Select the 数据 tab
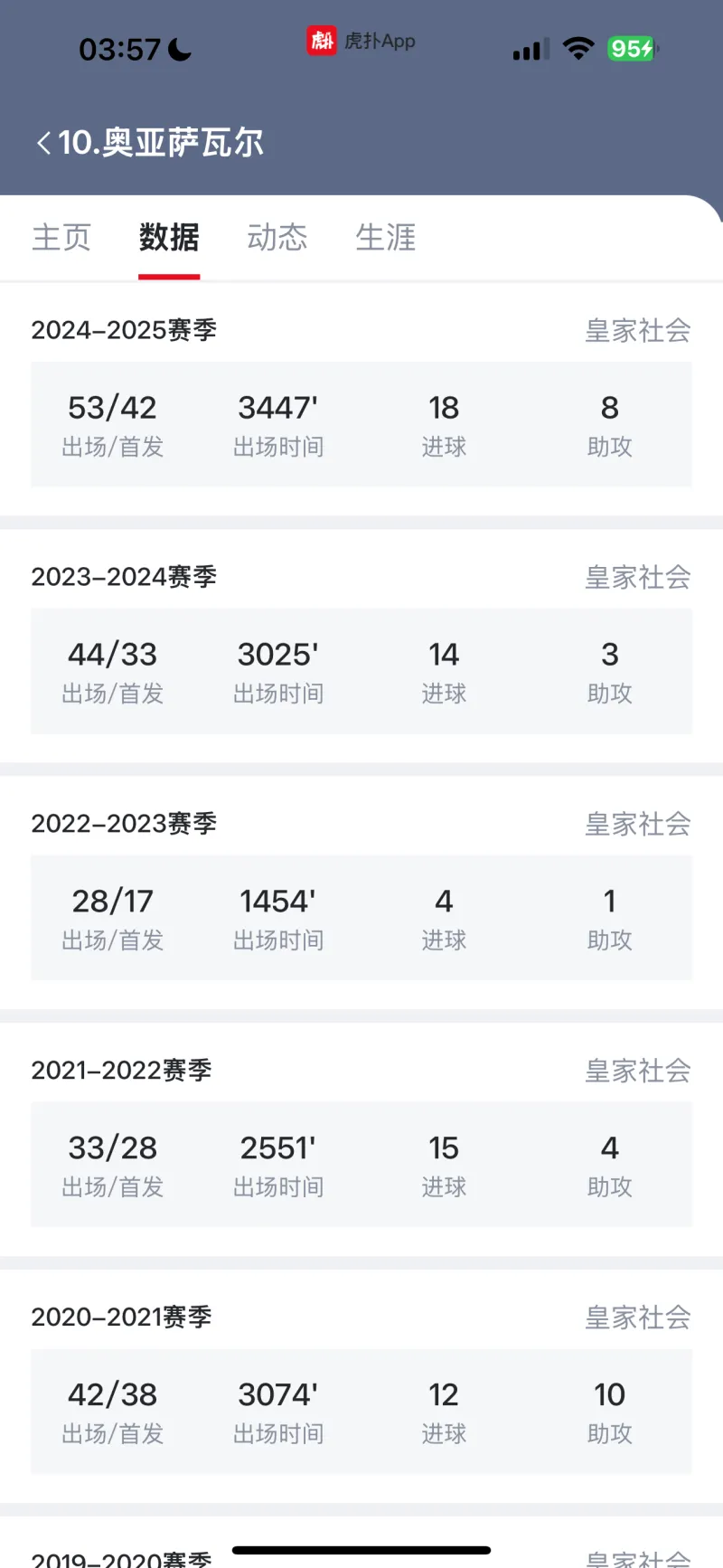The width and height of the screenshot is (723, 1568). tap(169, 238)
